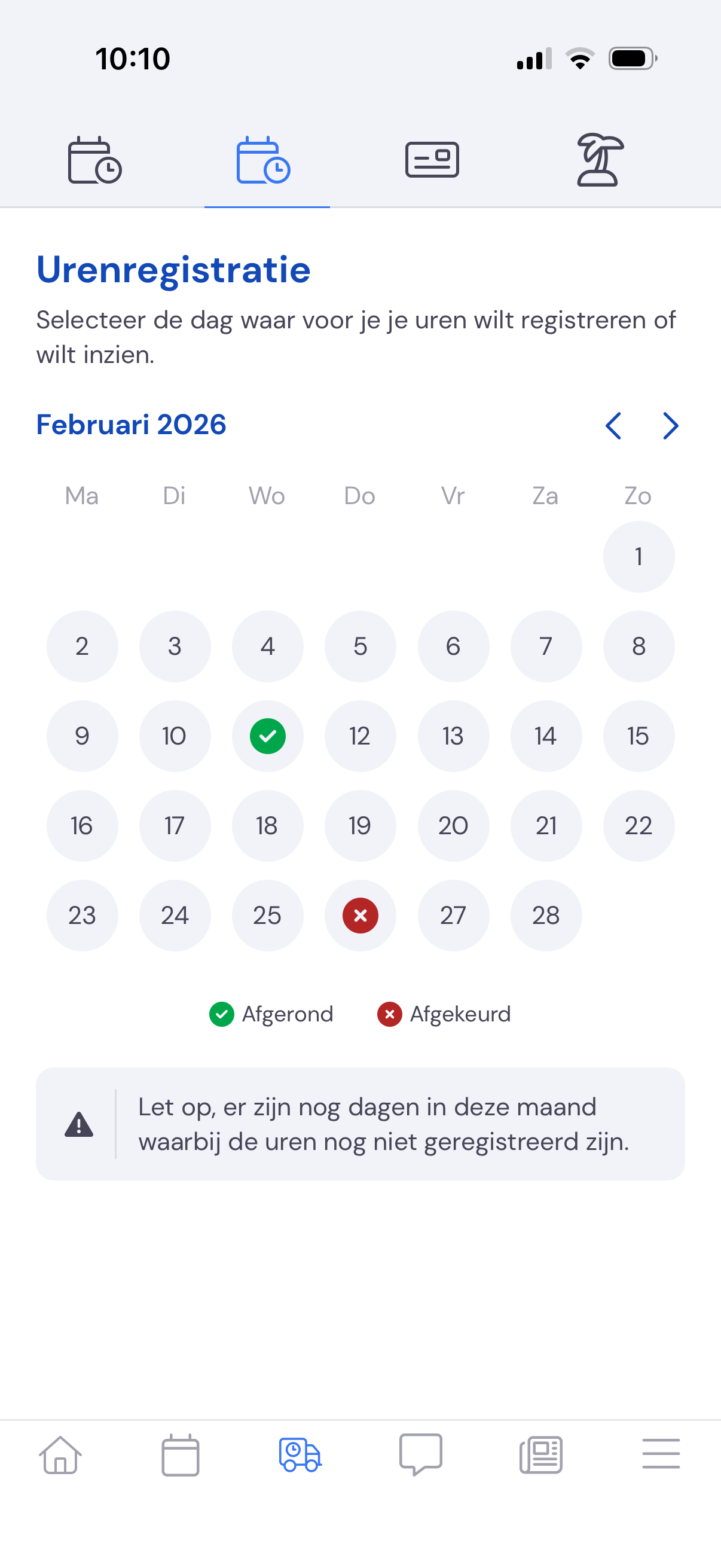The width and height of the screenshot is (721, 1568).
Task: Switch to the ID card top tab
Action: tap(432, 160)
